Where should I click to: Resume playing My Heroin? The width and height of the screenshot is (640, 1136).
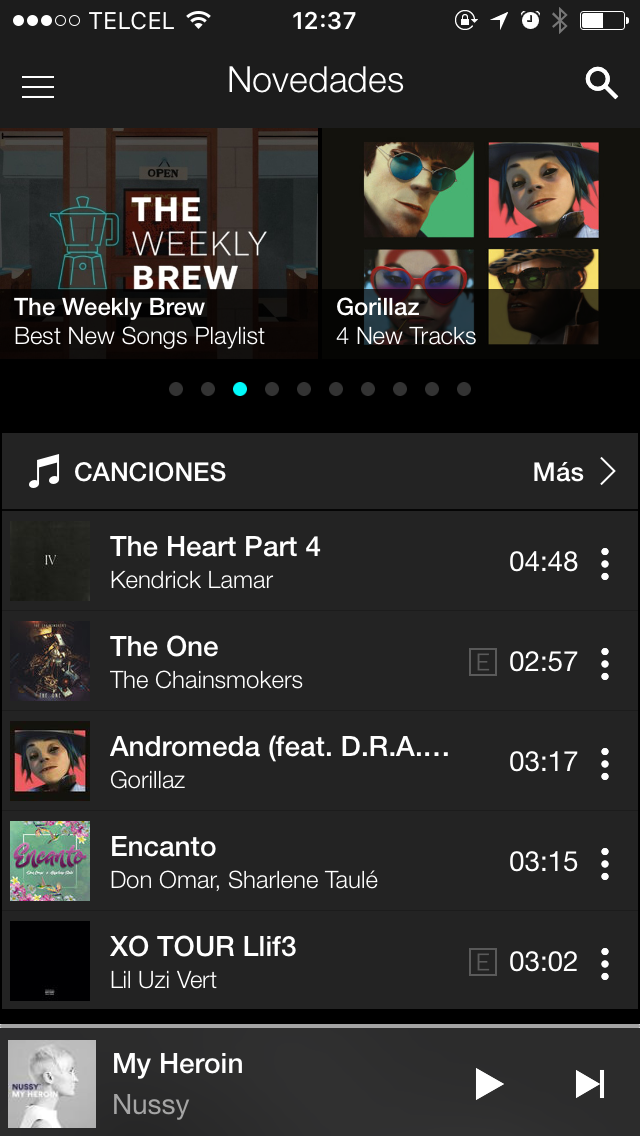pos(489,1084)
